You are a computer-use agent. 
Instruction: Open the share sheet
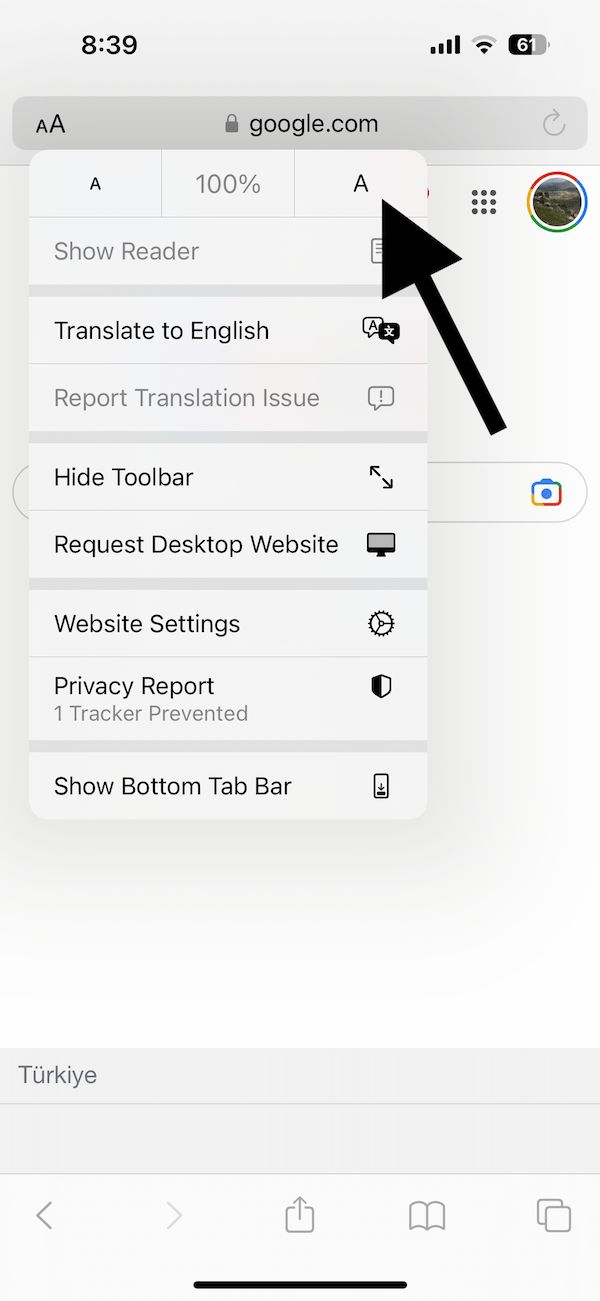coord(300,1215)
